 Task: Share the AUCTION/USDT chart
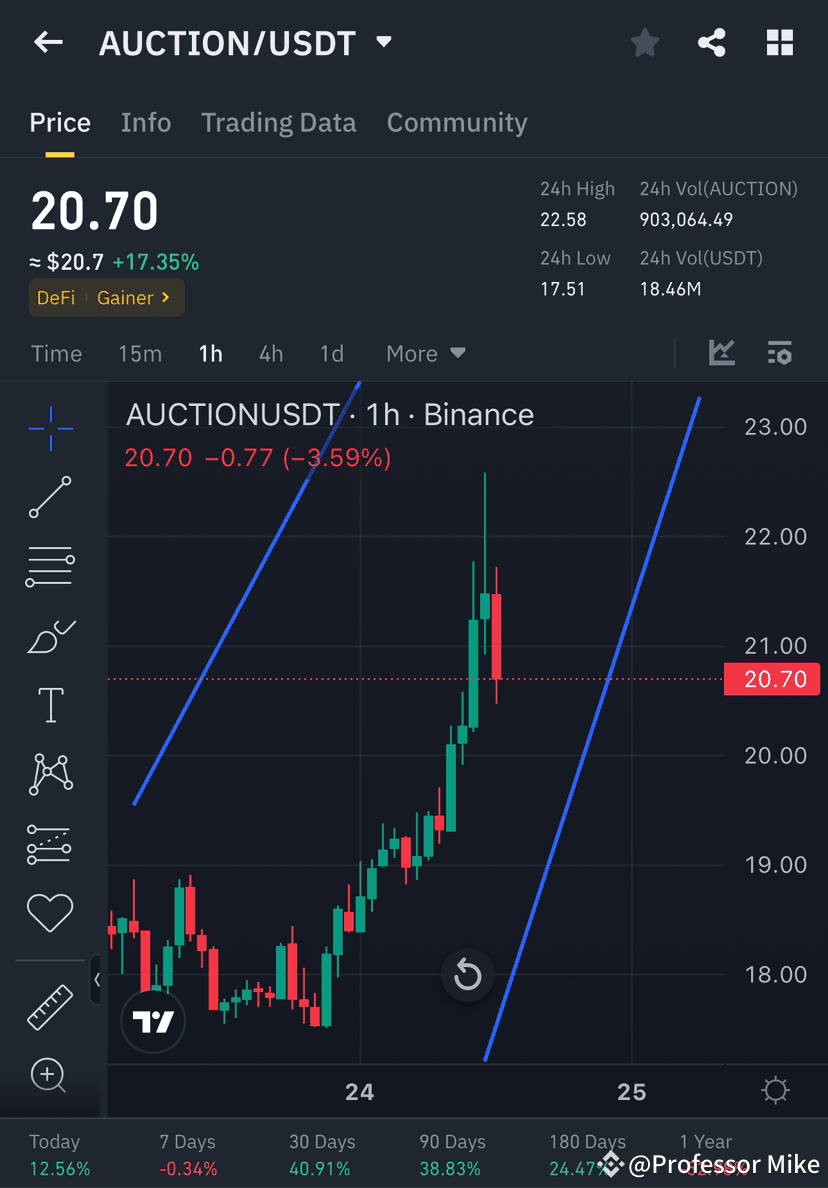click(x=712, y=42)
